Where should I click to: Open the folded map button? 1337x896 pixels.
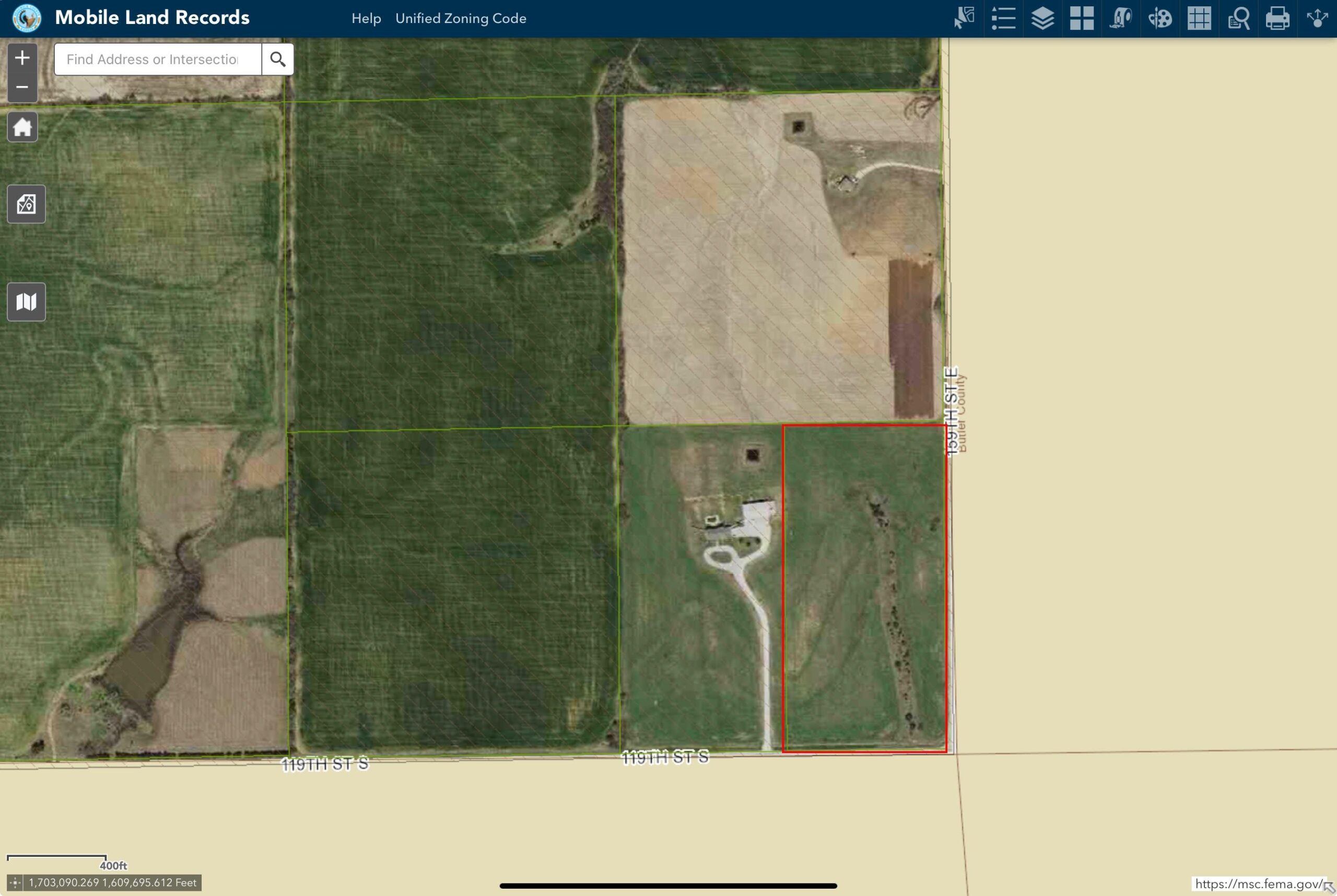pyautogui.click(x=26, y=302)
